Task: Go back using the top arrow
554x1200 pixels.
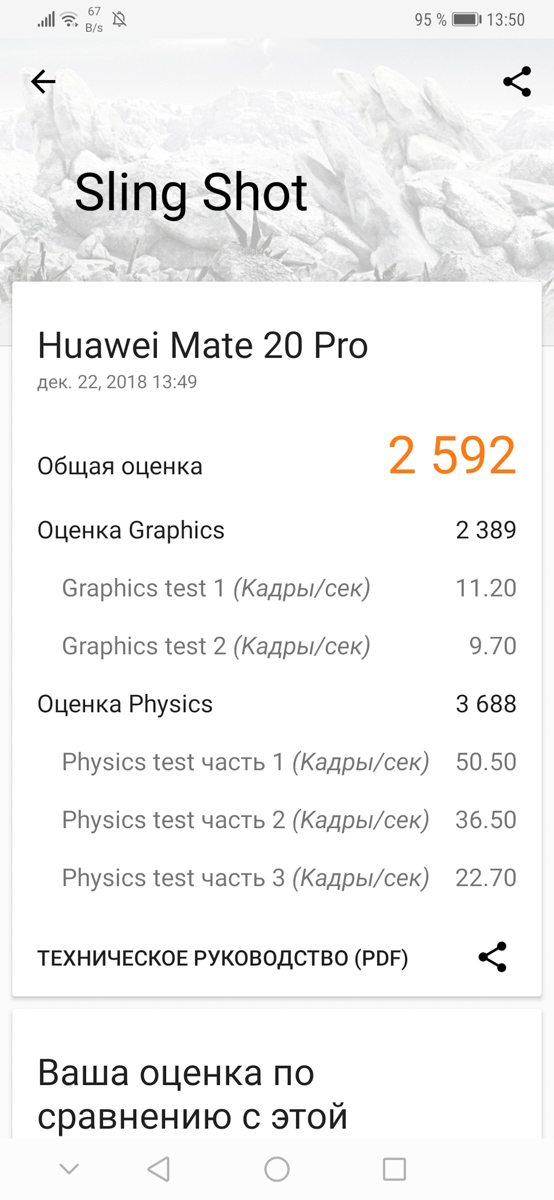Action: click(43, 82)
